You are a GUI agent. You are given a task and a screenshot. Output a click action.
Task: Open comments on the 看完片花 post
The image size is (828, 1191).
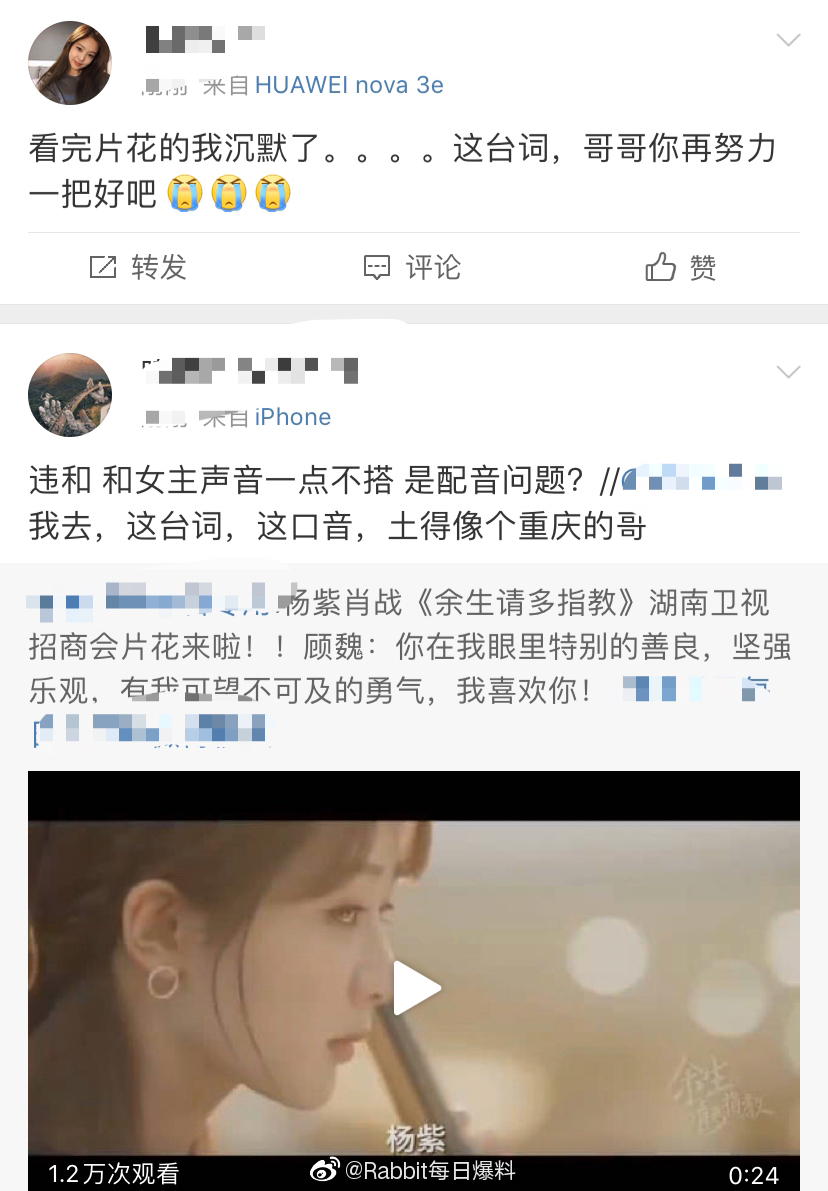point(412,267)
